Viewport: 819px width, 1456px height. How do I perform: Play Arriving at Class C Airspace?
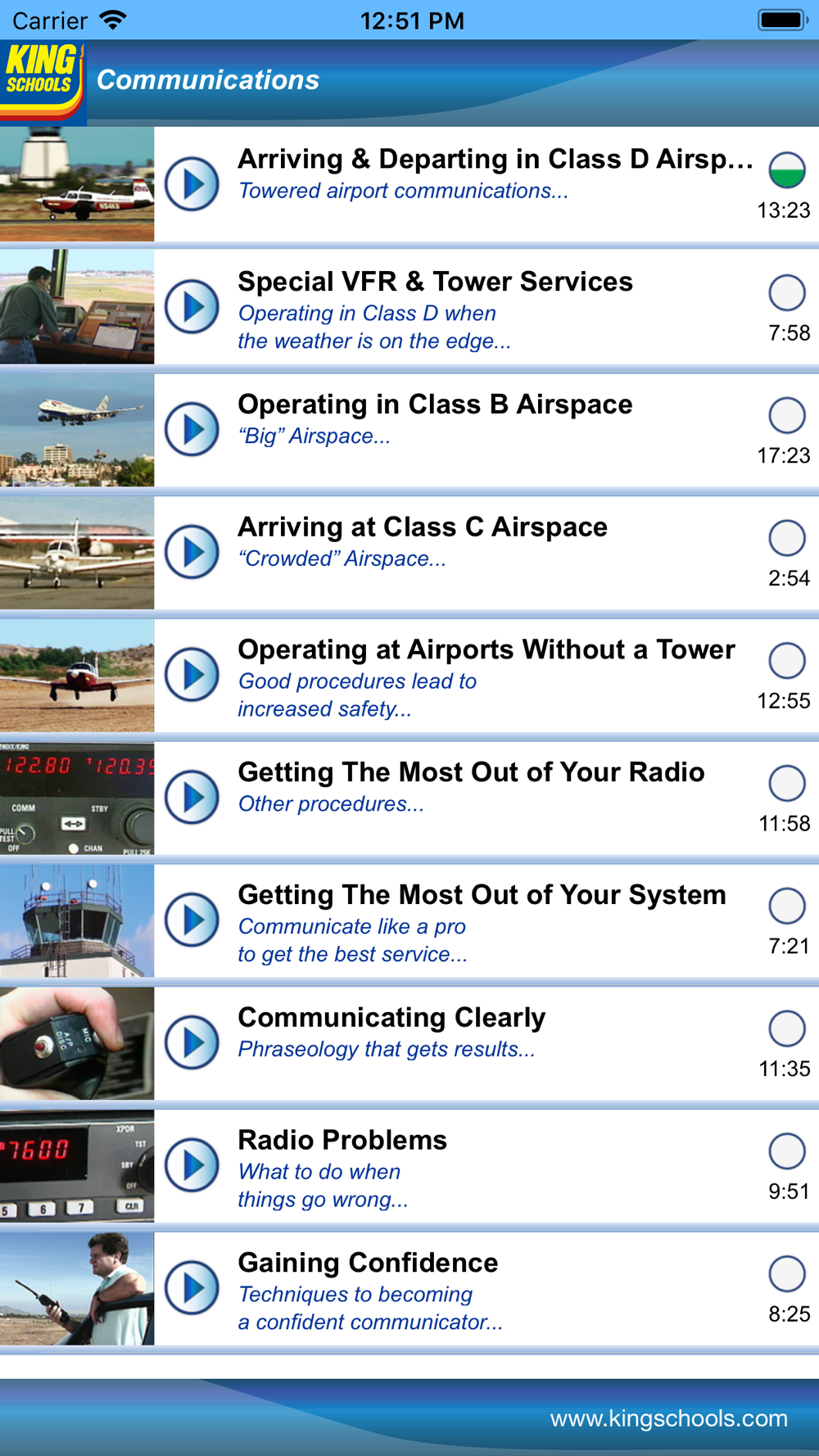192,552
